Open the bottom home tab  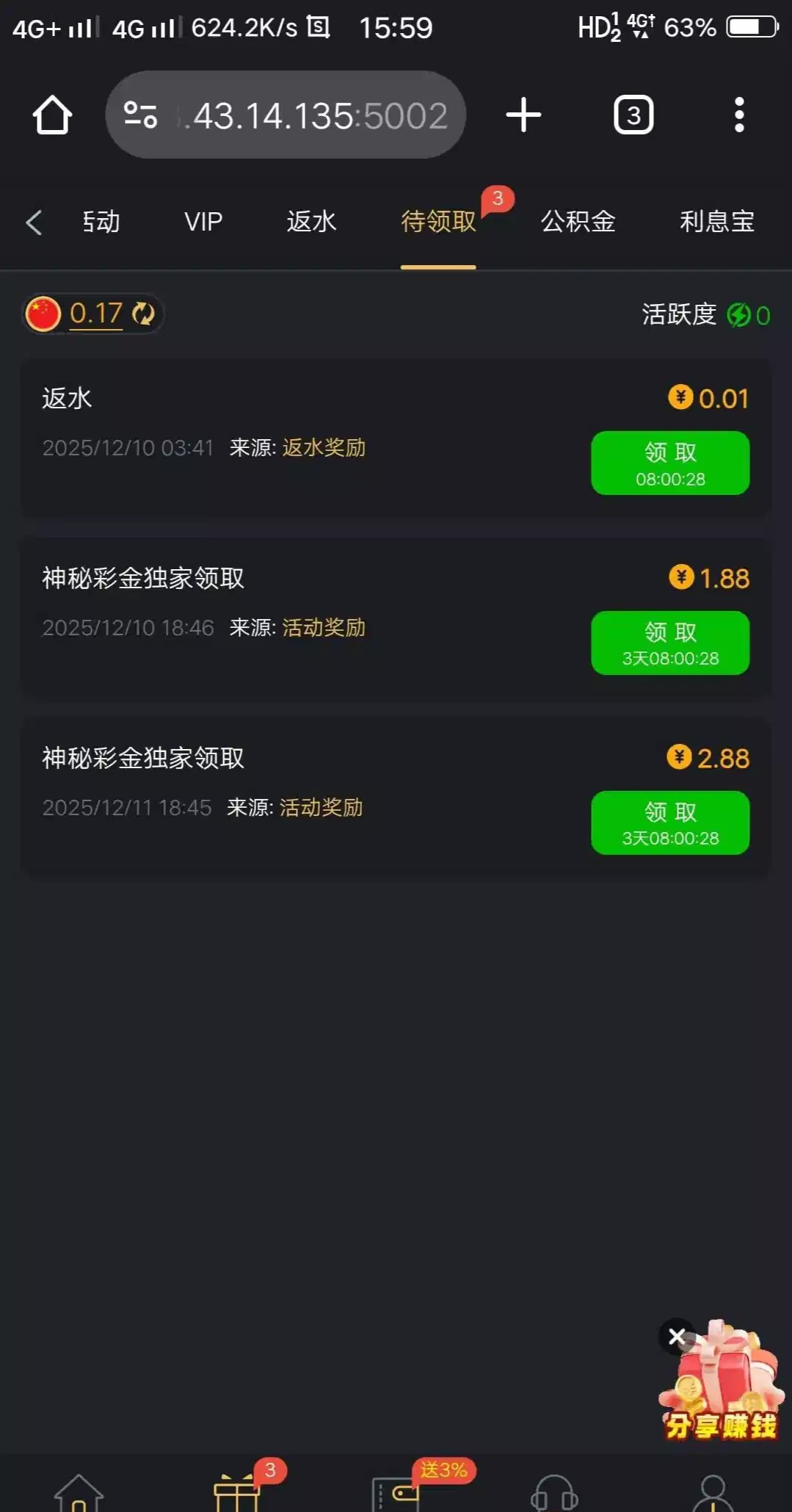click(x=79, y=1493)
